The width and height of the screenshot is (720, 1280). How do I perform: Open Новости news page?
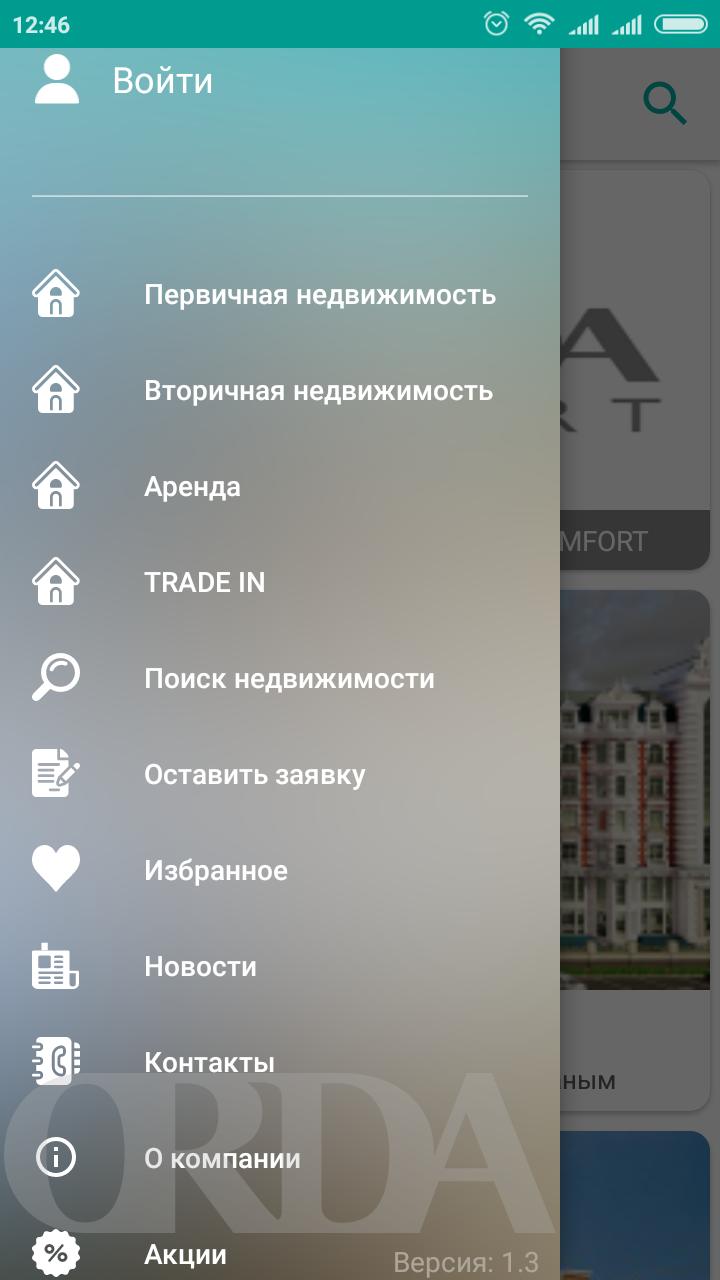[x=200, y=967]
